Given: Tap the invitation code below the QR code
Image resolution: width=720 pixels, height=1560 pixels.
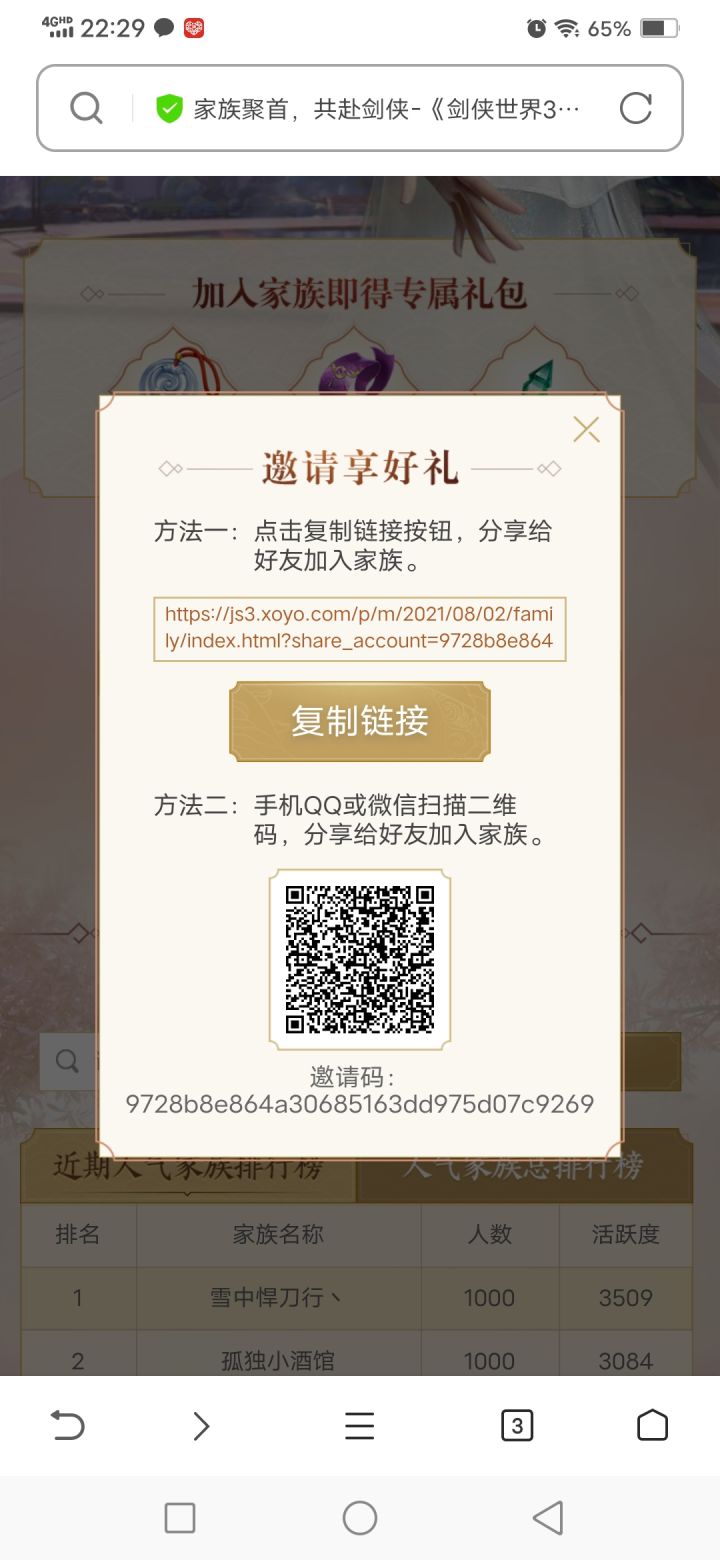Looking at the screenshot, I should (360, 1104).
